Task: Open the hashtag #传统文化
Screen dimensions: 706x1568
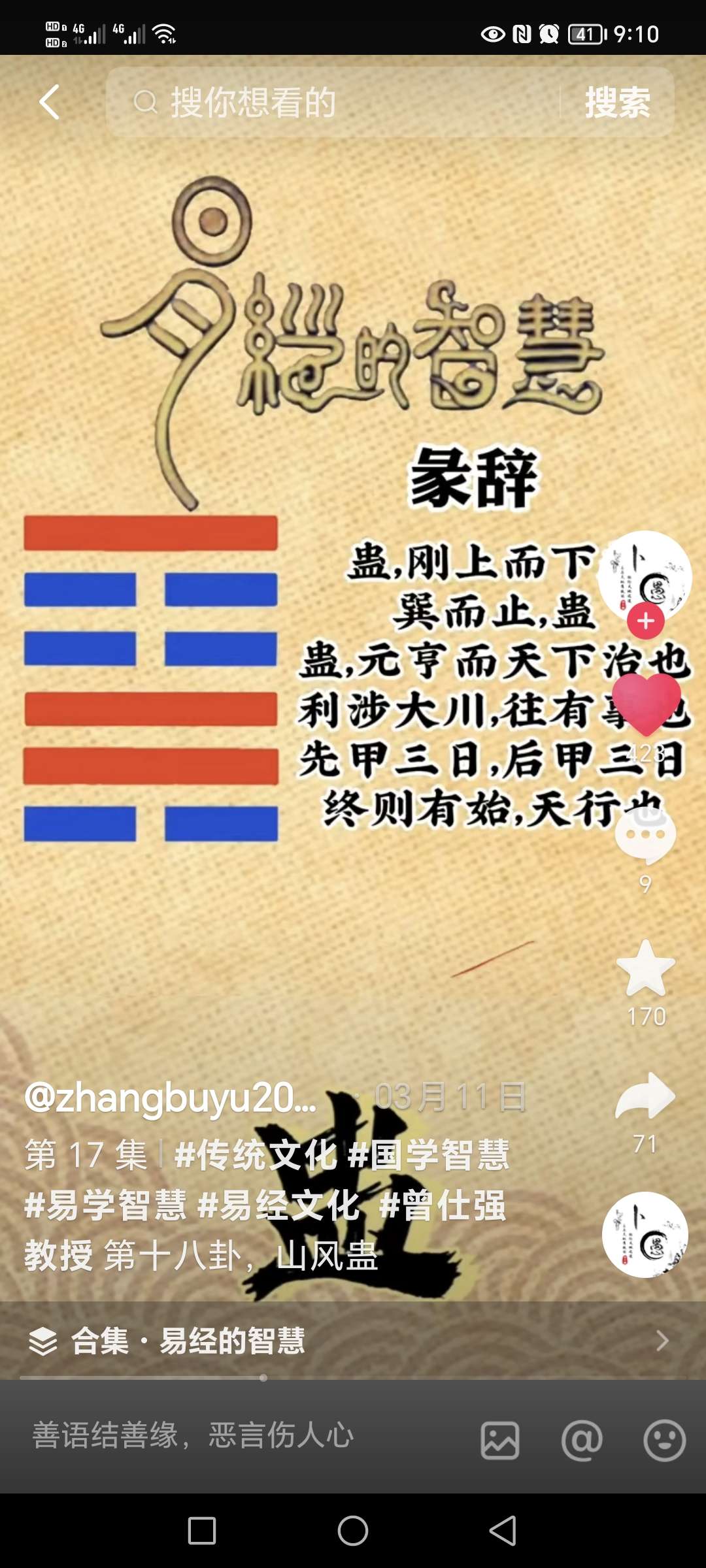Action: (x=255, y=1154)
